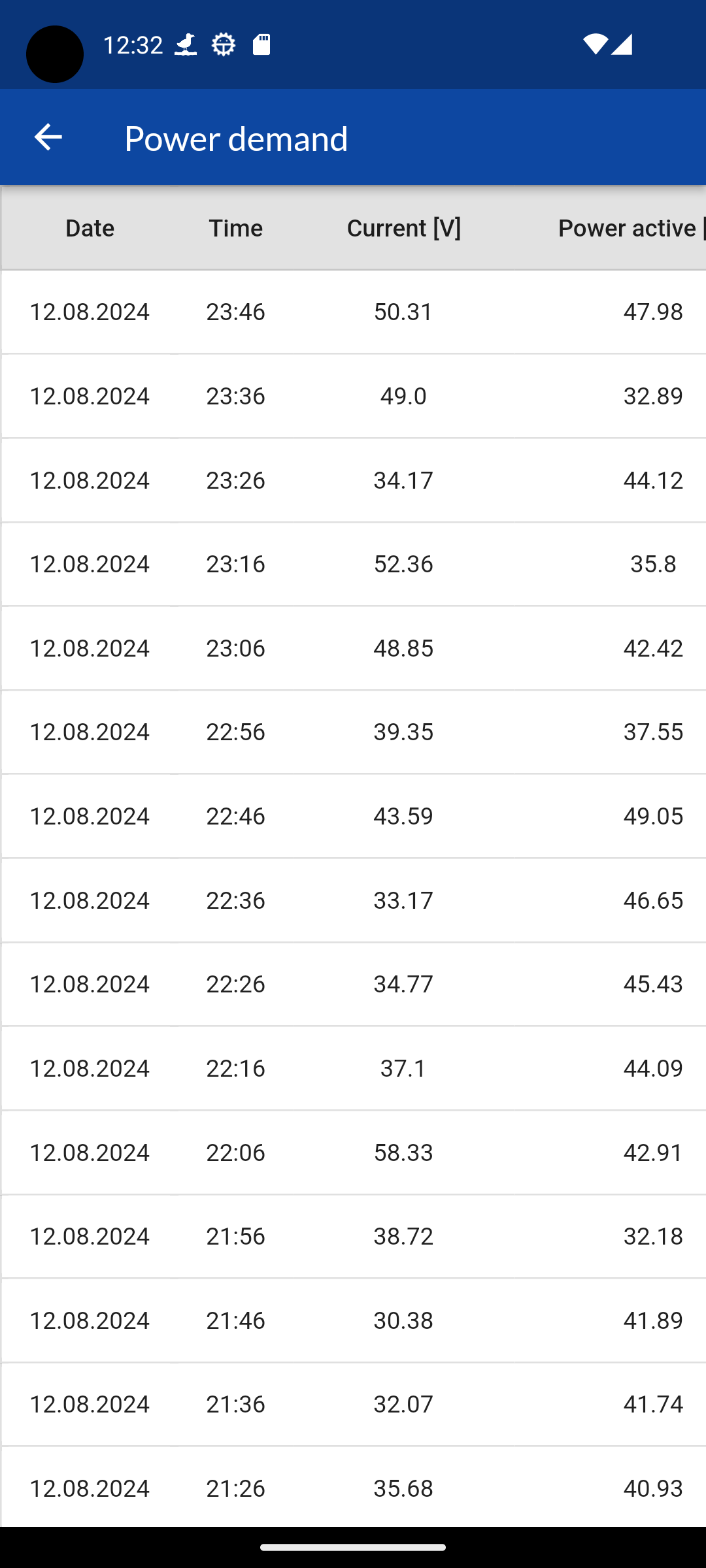Tap the navigation handle at the bottom

[x=353, y=1547]
